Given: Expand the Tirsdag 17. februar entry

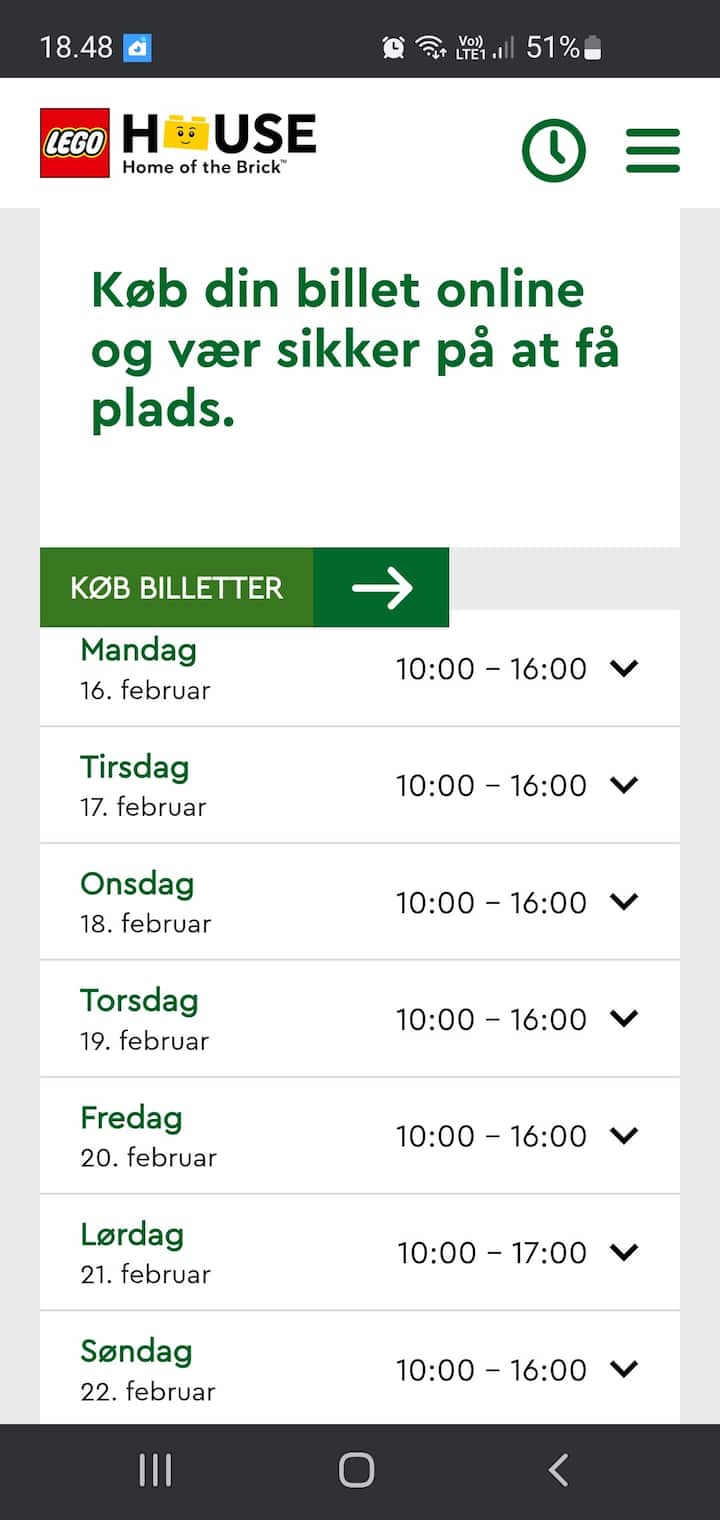Looking at the screenshot, I should click(x=623, y=785).
